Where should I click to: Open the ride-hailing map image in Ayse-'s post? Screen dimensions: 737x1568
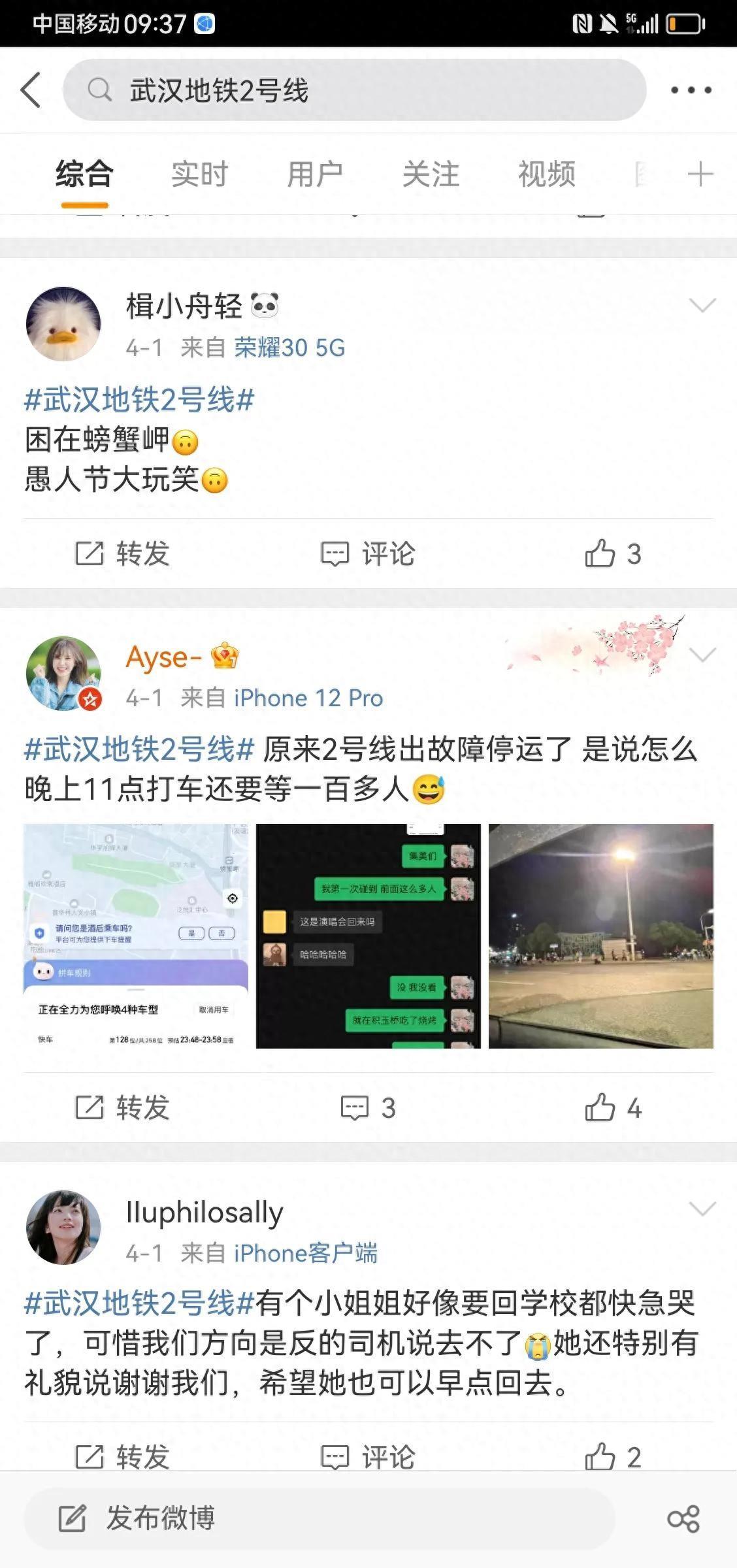click(x=136, y=936)
